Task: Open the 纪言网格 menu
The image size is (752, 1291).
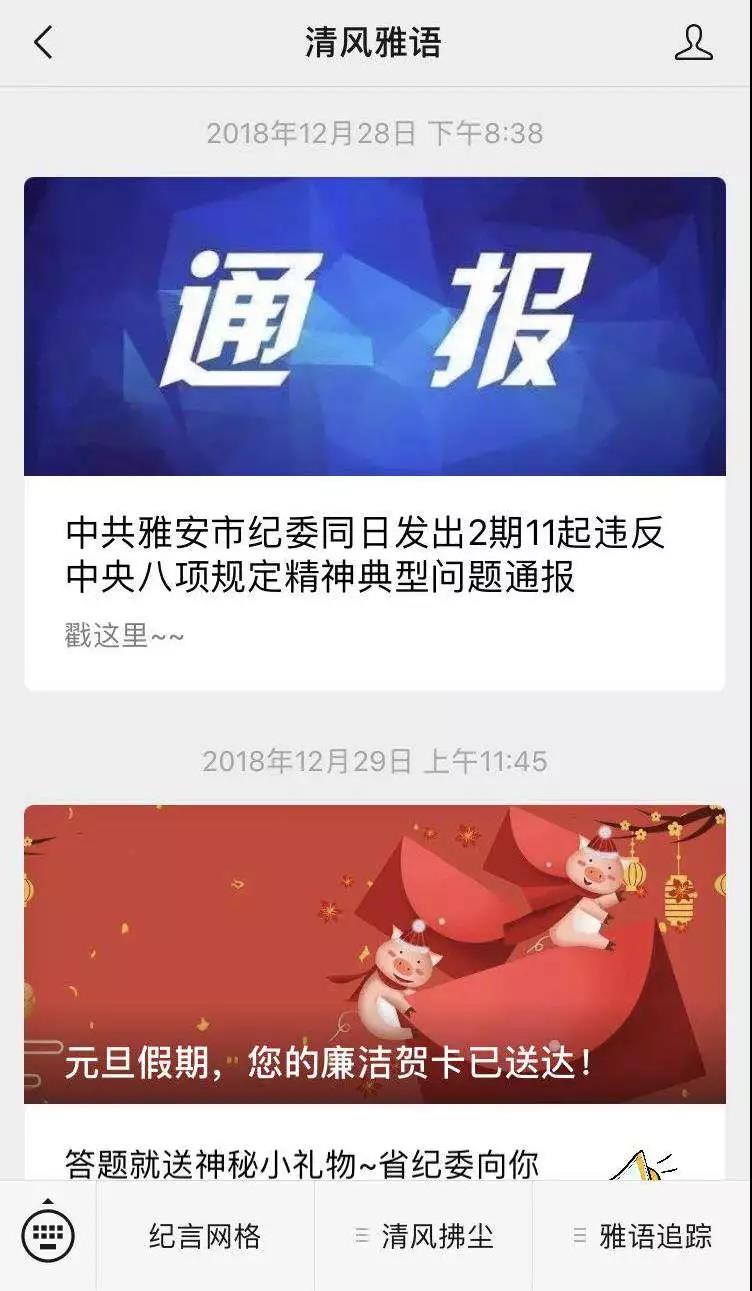Action: coord(205,1236)
